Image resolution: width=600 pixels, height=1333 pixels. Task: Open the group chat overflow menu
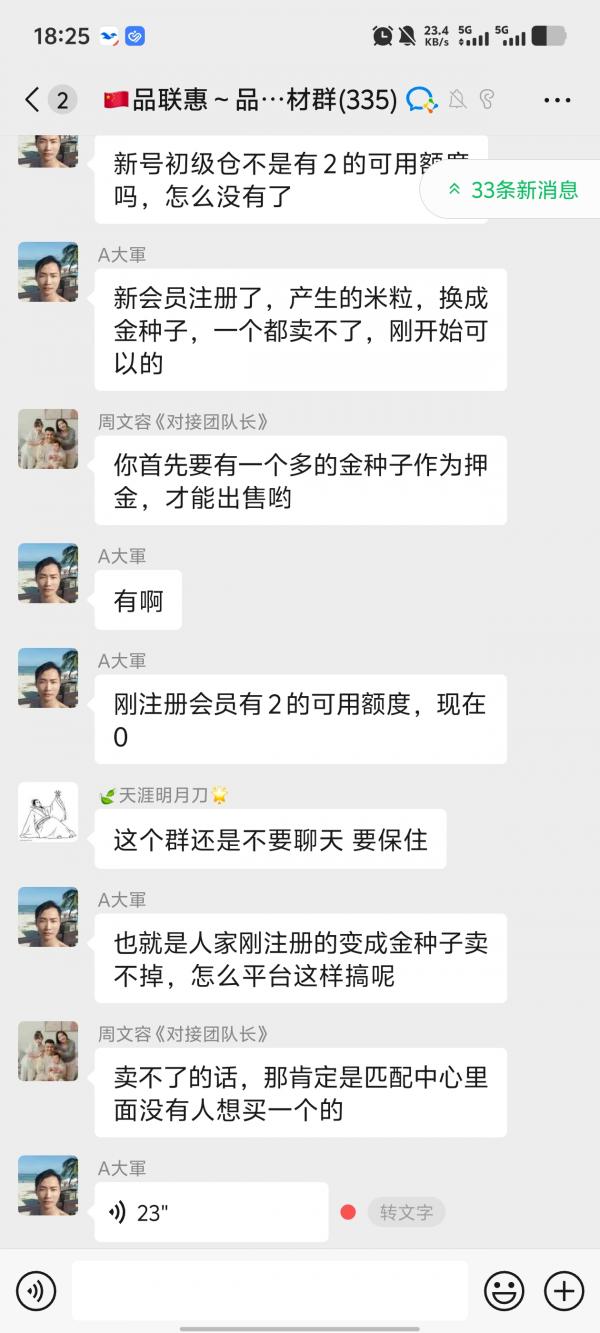[557, 100]
